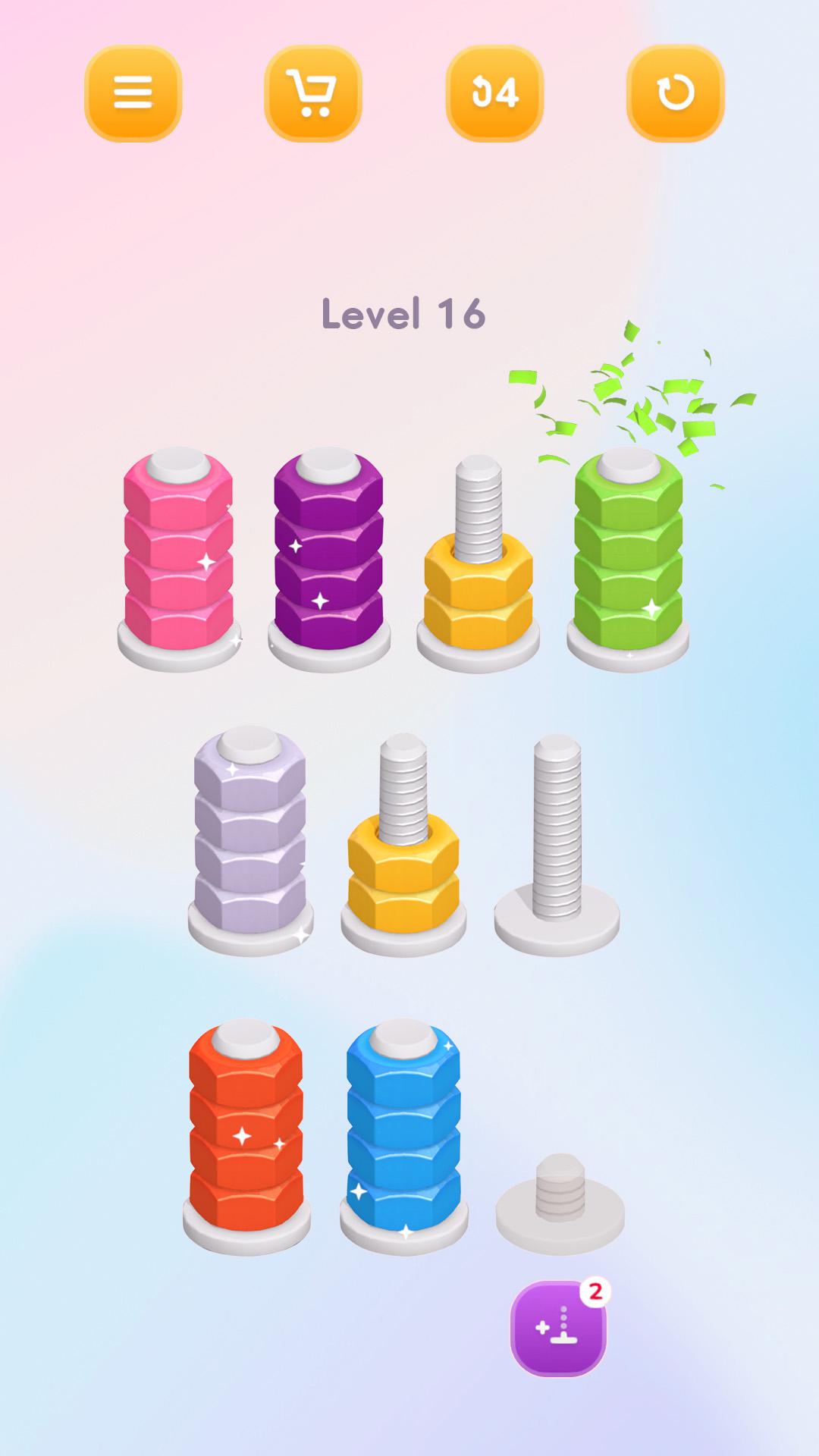Restart the current level
The height and width of the screenshot is (1456, 819).
point(675,93)
